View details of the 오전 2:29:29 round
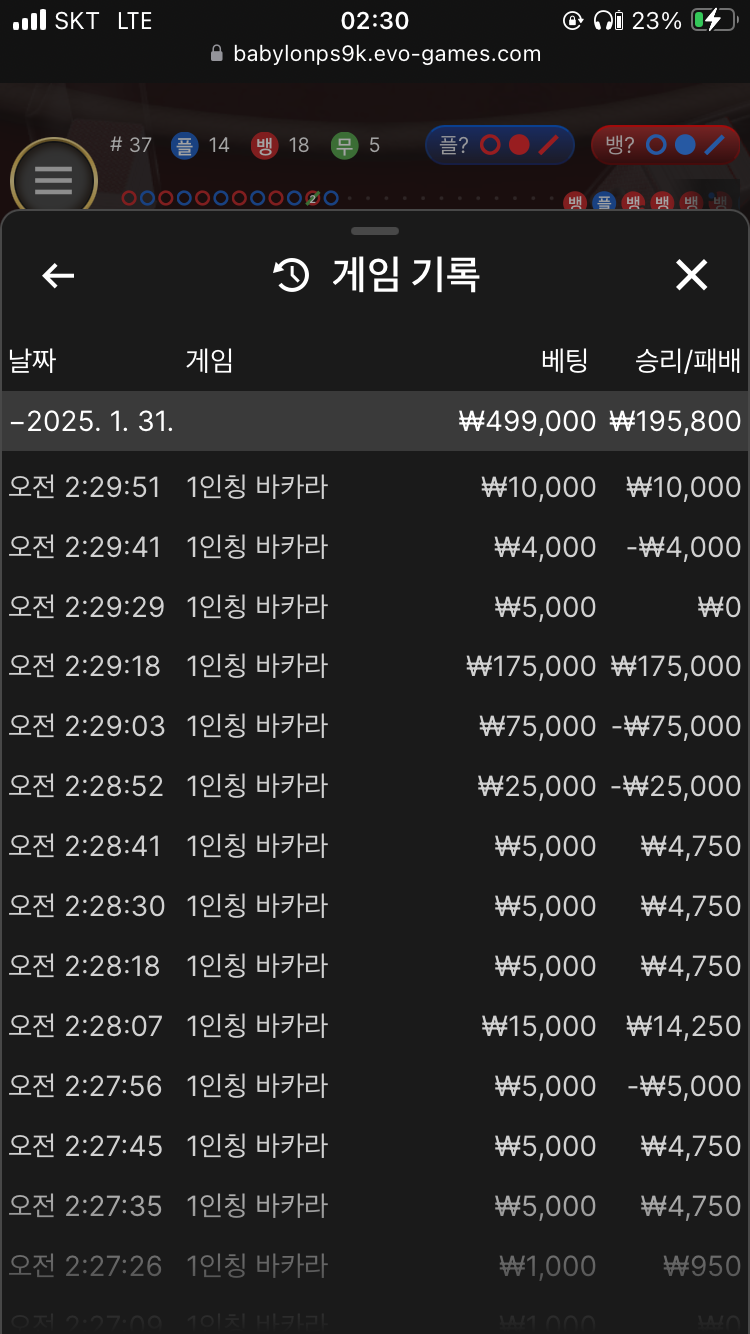The width and height of the screenshot is (750, 1334). pyautogui.click(x=375, y=607)
